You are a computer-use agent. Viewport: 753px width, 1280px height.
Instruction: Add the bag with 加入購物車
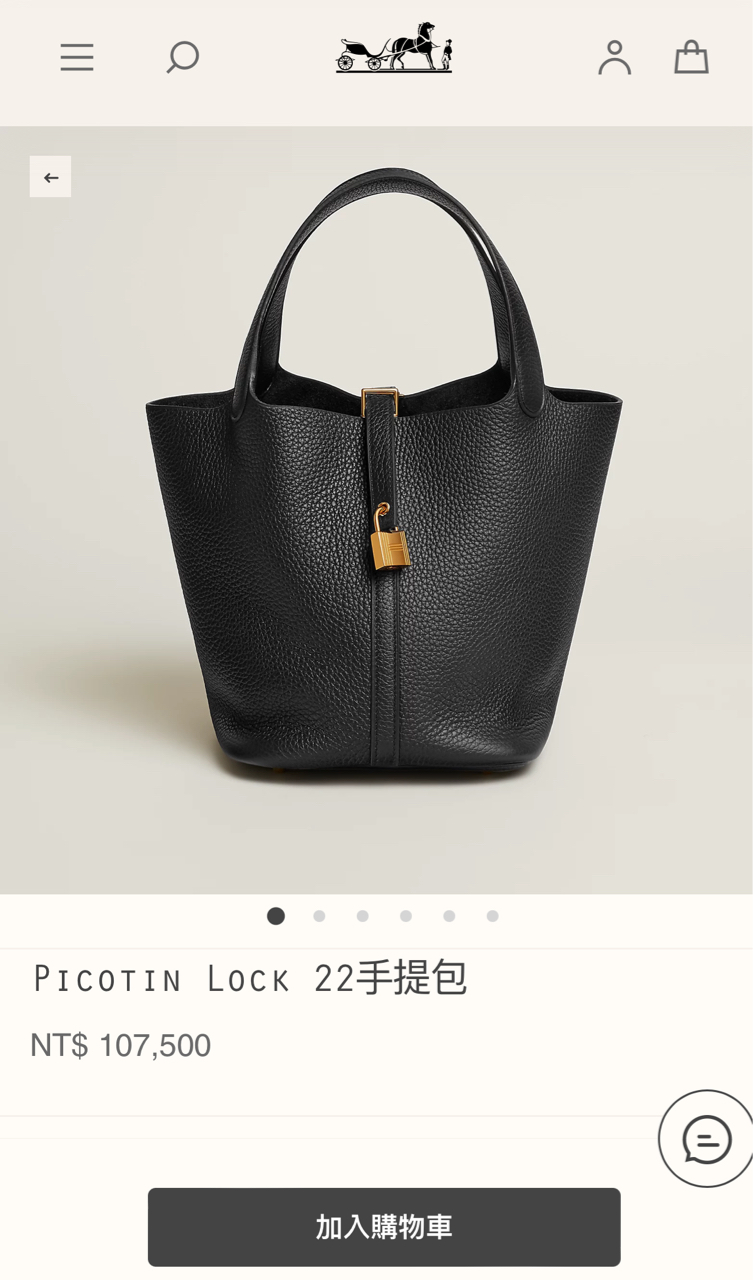click(384, 1227)
